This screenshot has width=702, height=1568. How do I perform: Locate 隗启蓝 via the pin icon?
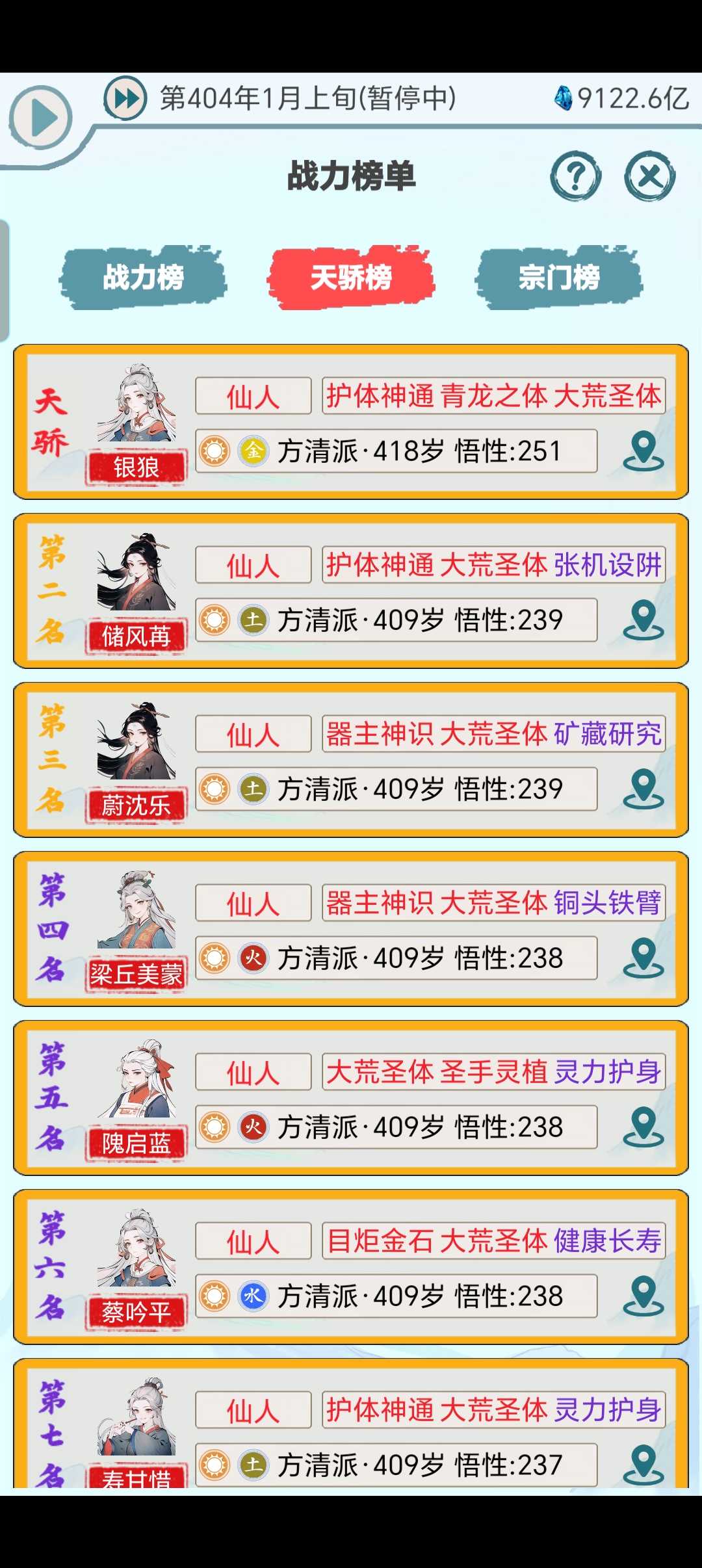click(x=643, y=1127)
